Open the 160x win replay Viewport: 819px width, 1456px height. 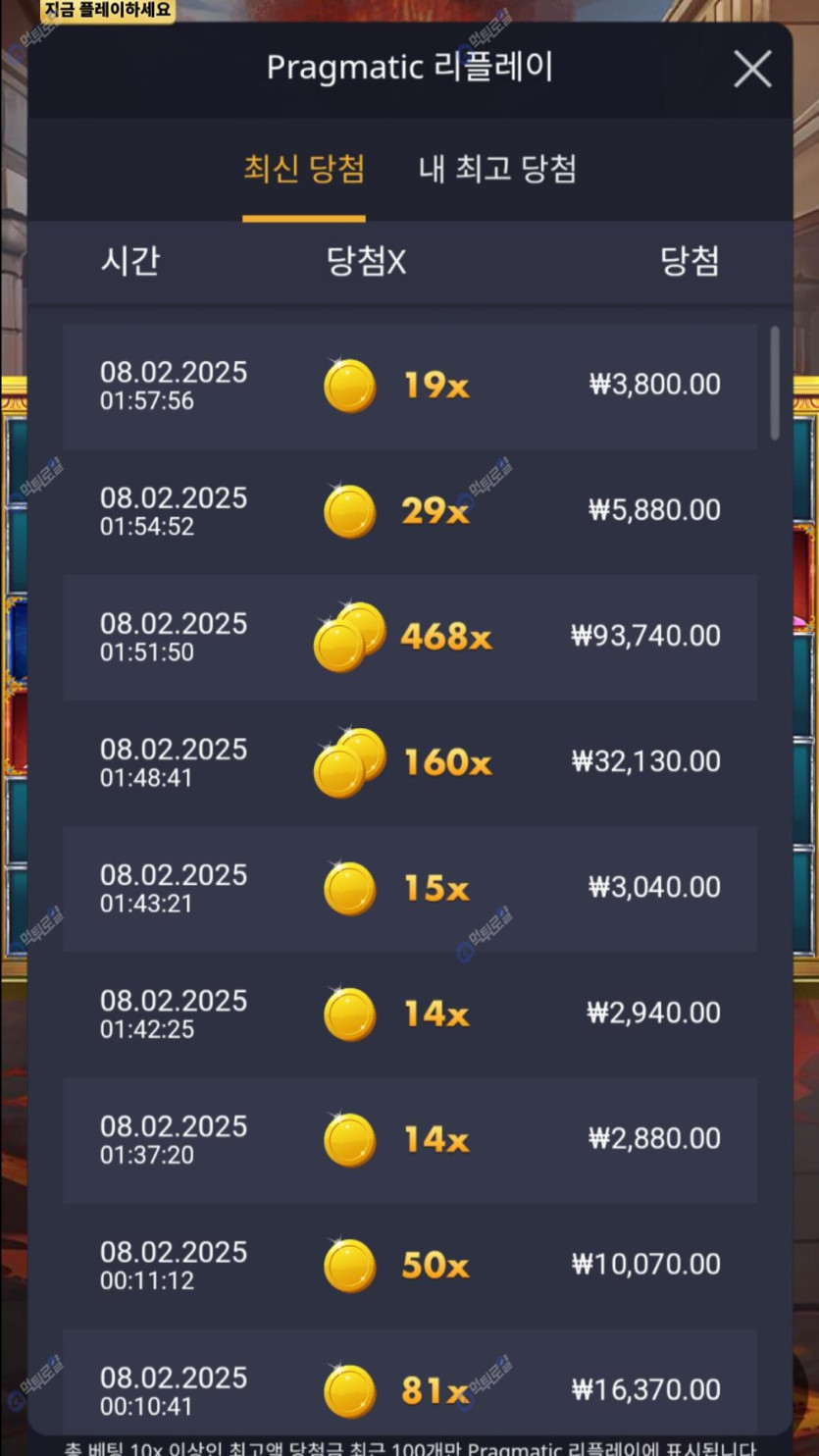[410, 762]
